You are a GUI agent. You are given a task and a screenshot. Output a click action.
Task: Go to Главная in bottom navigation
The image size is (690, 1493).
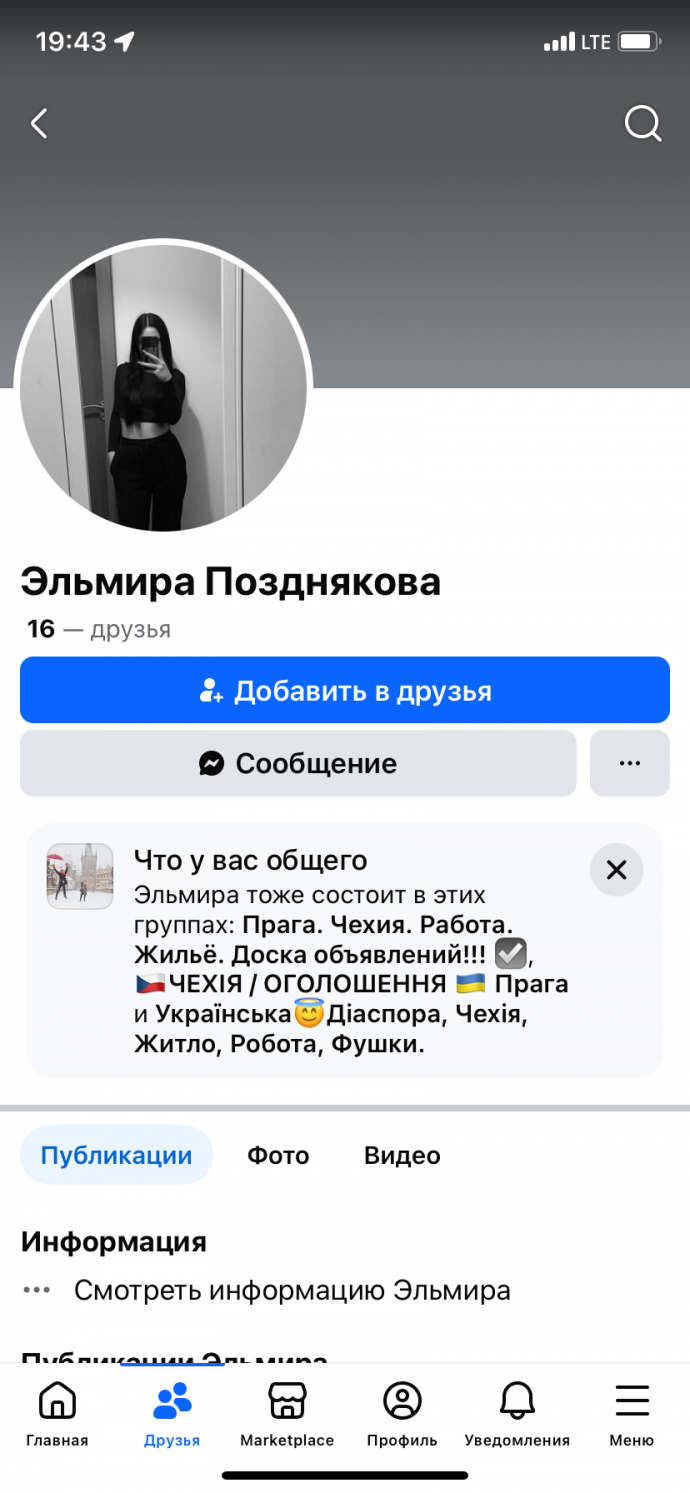coord(57,1414)
